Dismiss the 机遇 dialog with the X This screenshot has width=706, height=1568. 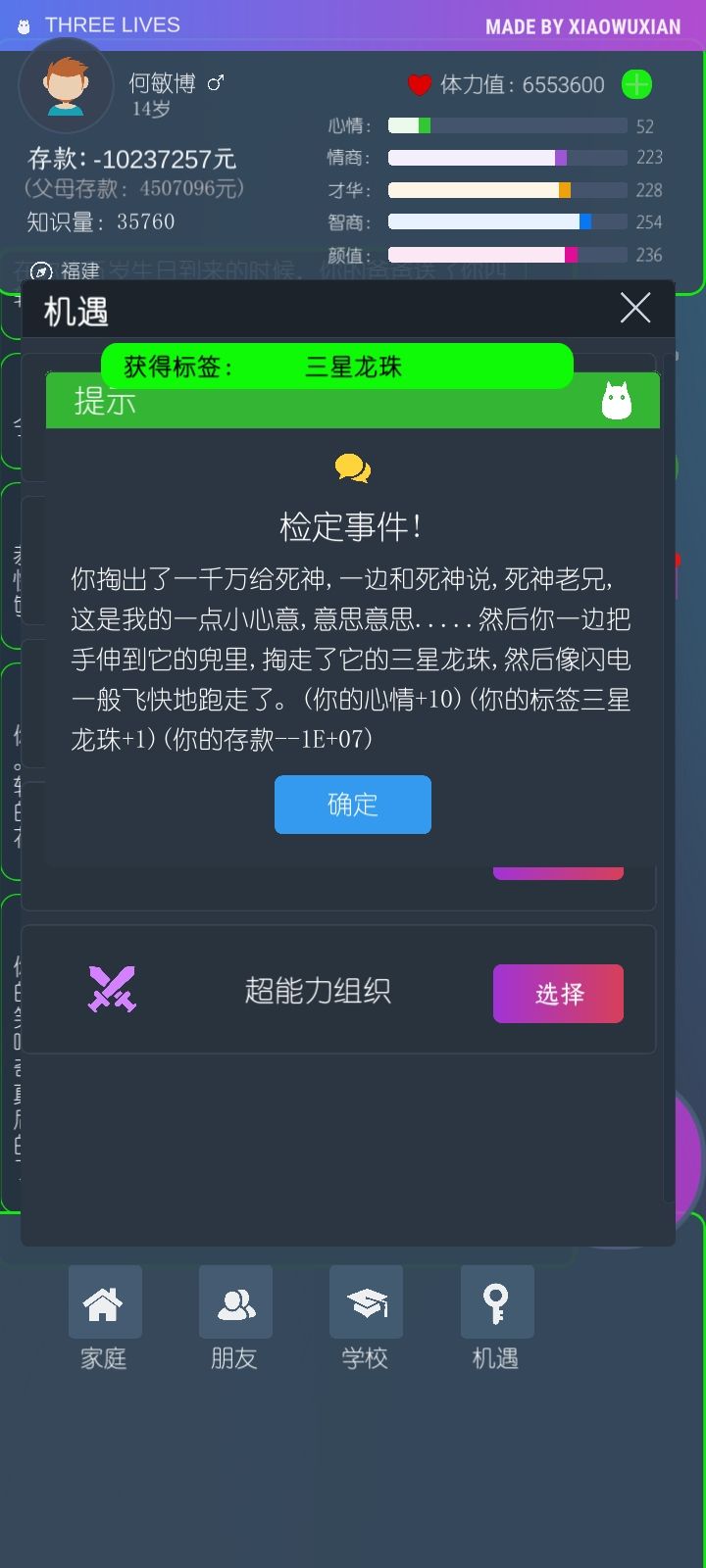pyautogui.click(x=634, y=309)
